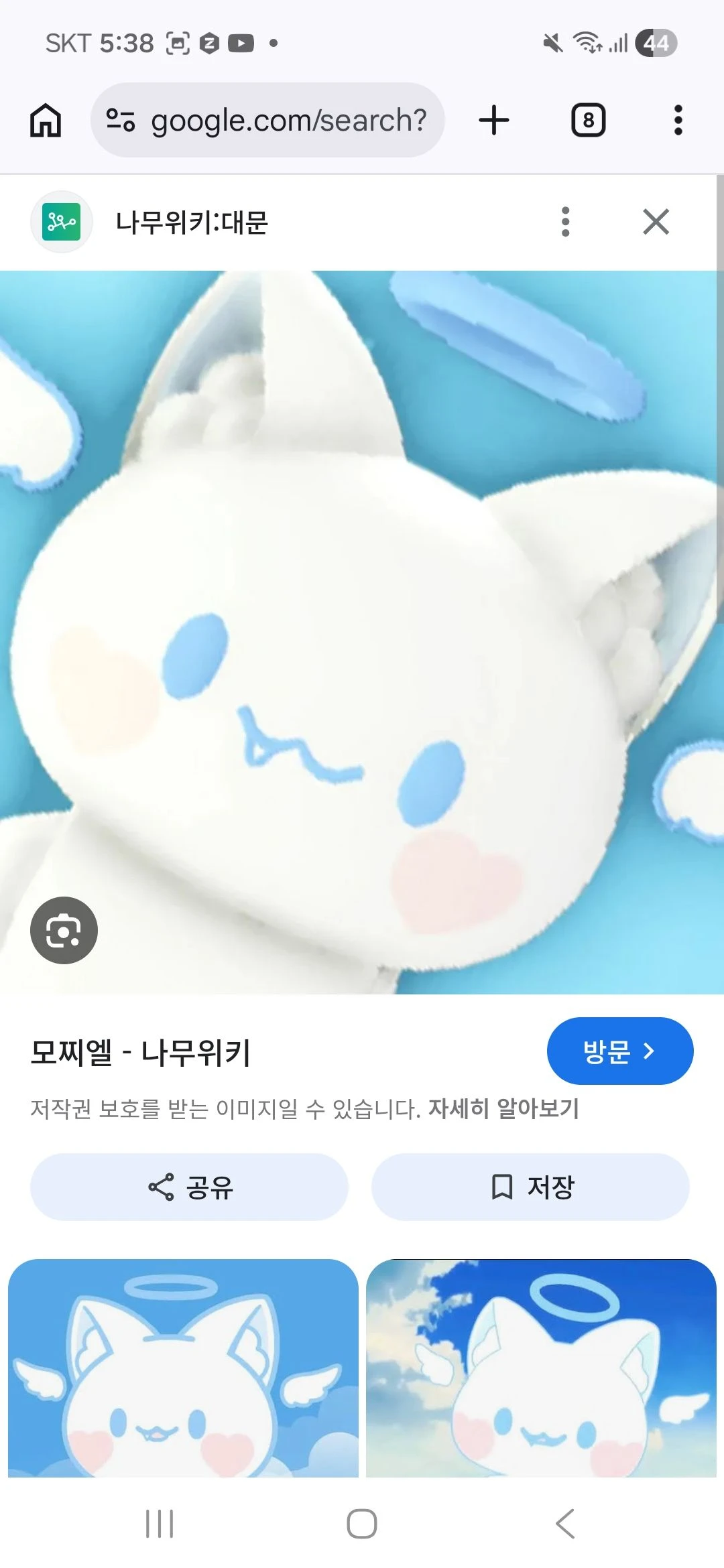
Task: Save the image with 저장
Action: 530,1187
